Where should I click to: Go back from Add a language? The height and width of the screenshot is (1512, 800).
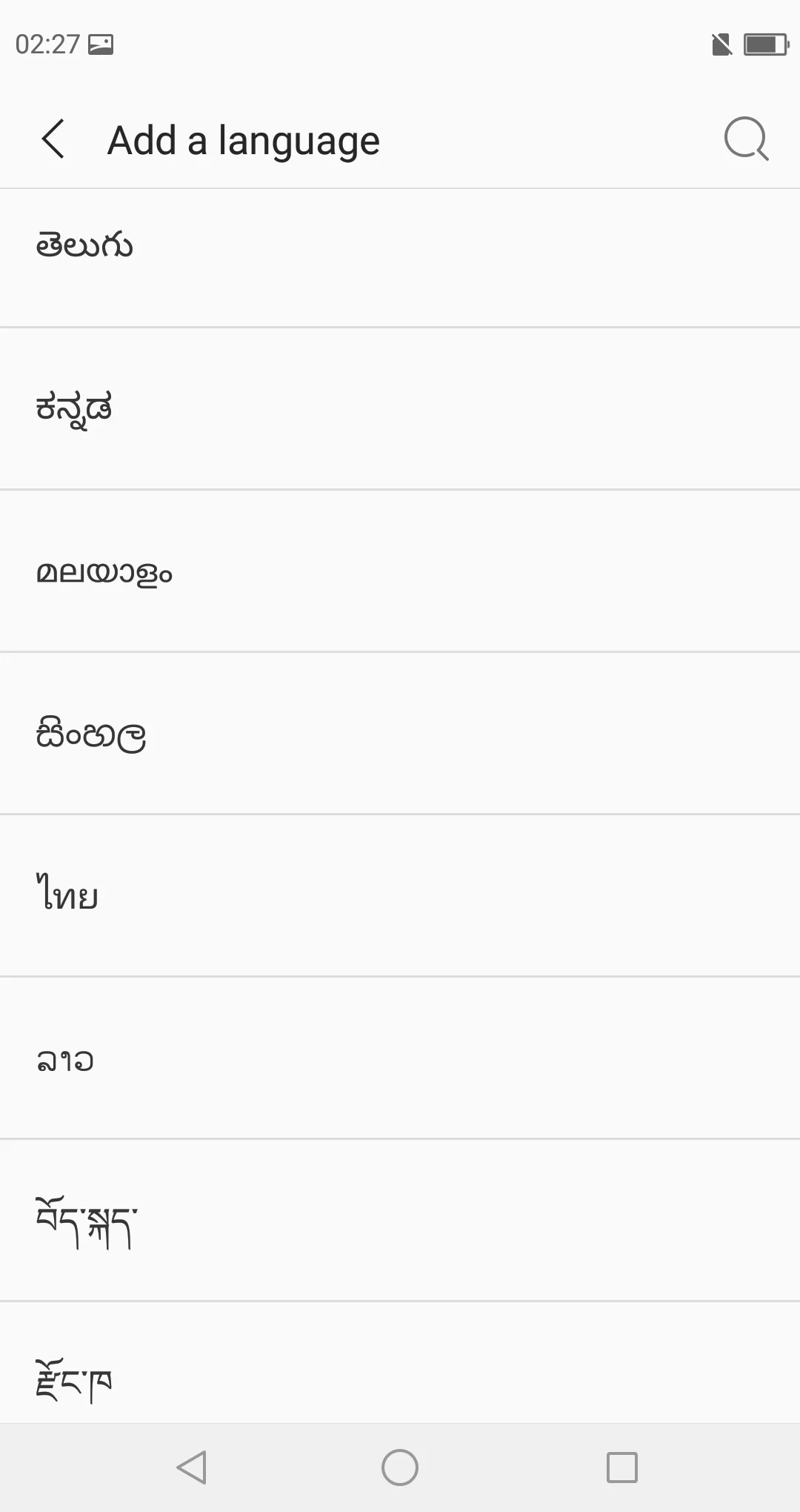tap(53, 139)
